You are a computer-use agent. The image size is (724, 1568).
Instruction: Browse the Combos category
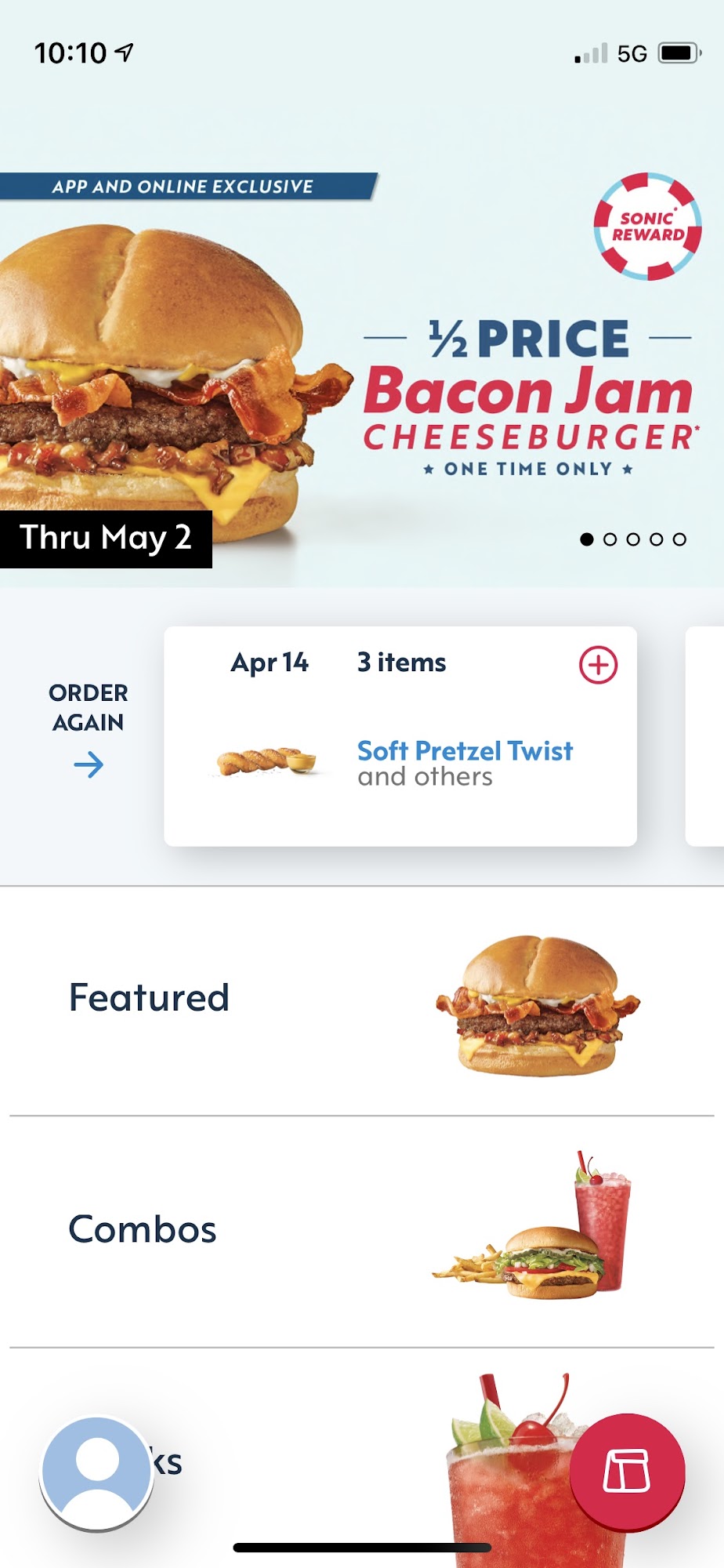pos(362,1229)
